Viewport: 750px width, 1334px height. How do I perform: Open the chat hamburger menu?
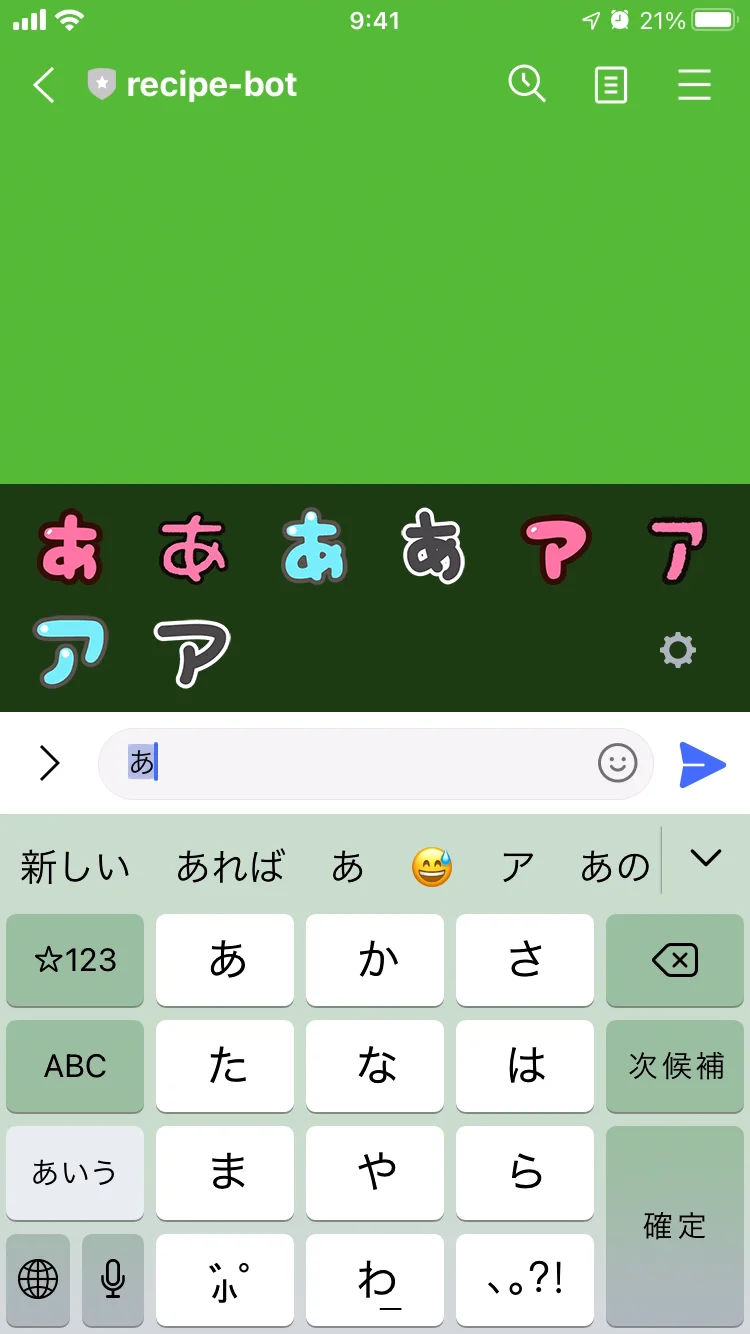pos(694,85)
